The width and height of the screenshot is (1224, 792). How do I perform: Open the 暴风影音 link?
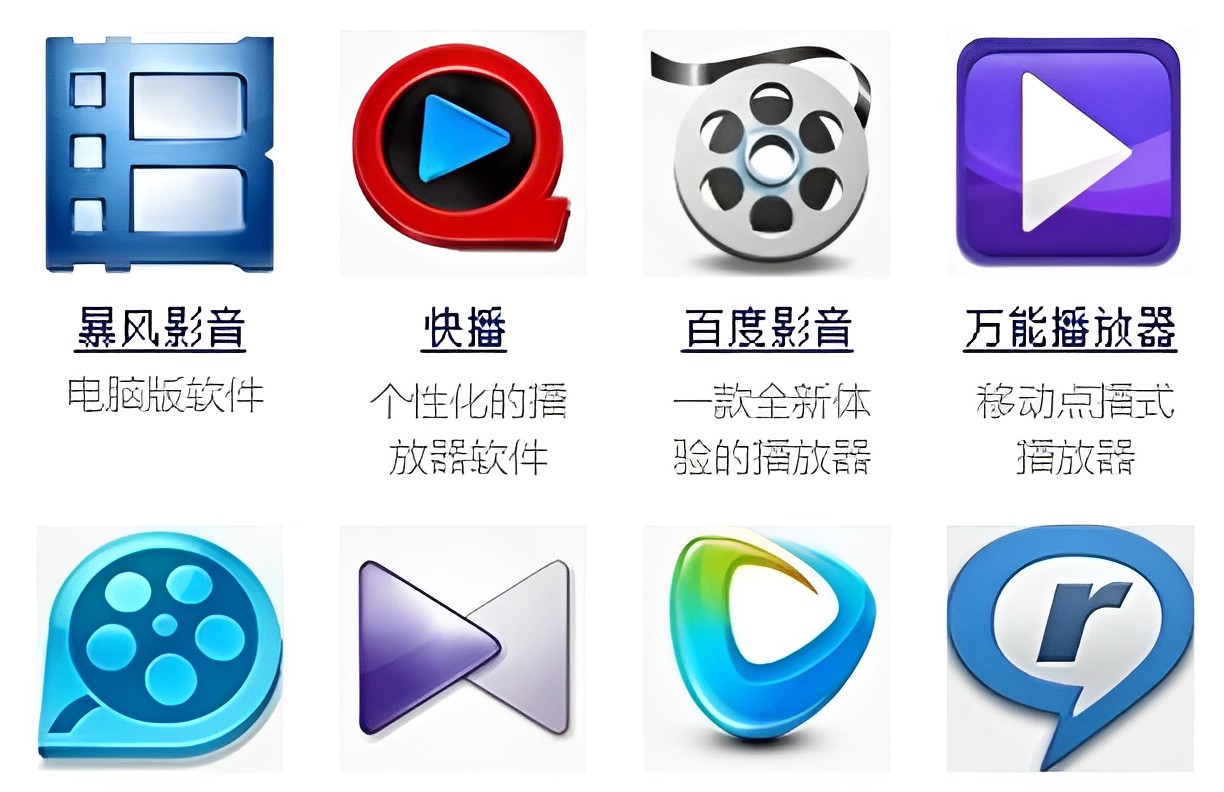[160, 328]
